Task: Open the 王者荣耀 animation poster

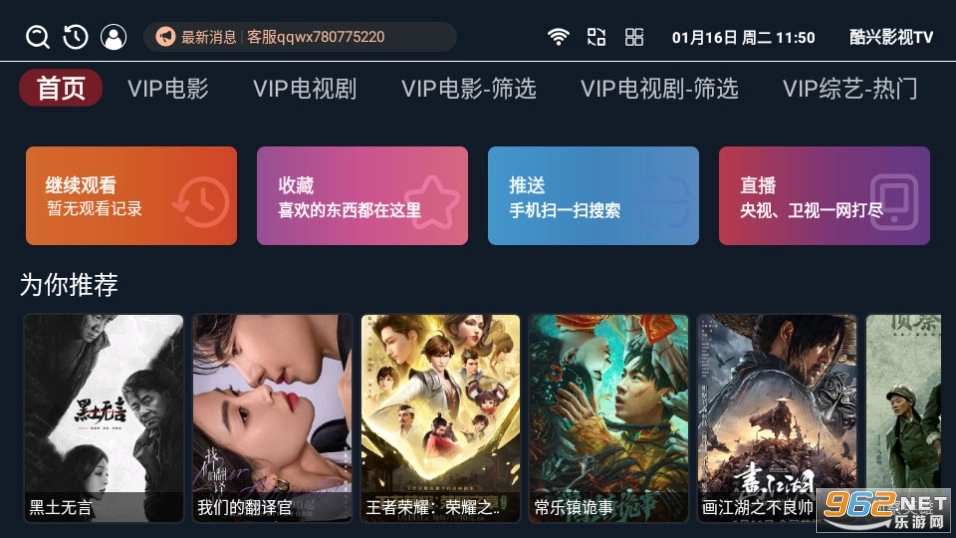Action: click(x=441, y=418)
